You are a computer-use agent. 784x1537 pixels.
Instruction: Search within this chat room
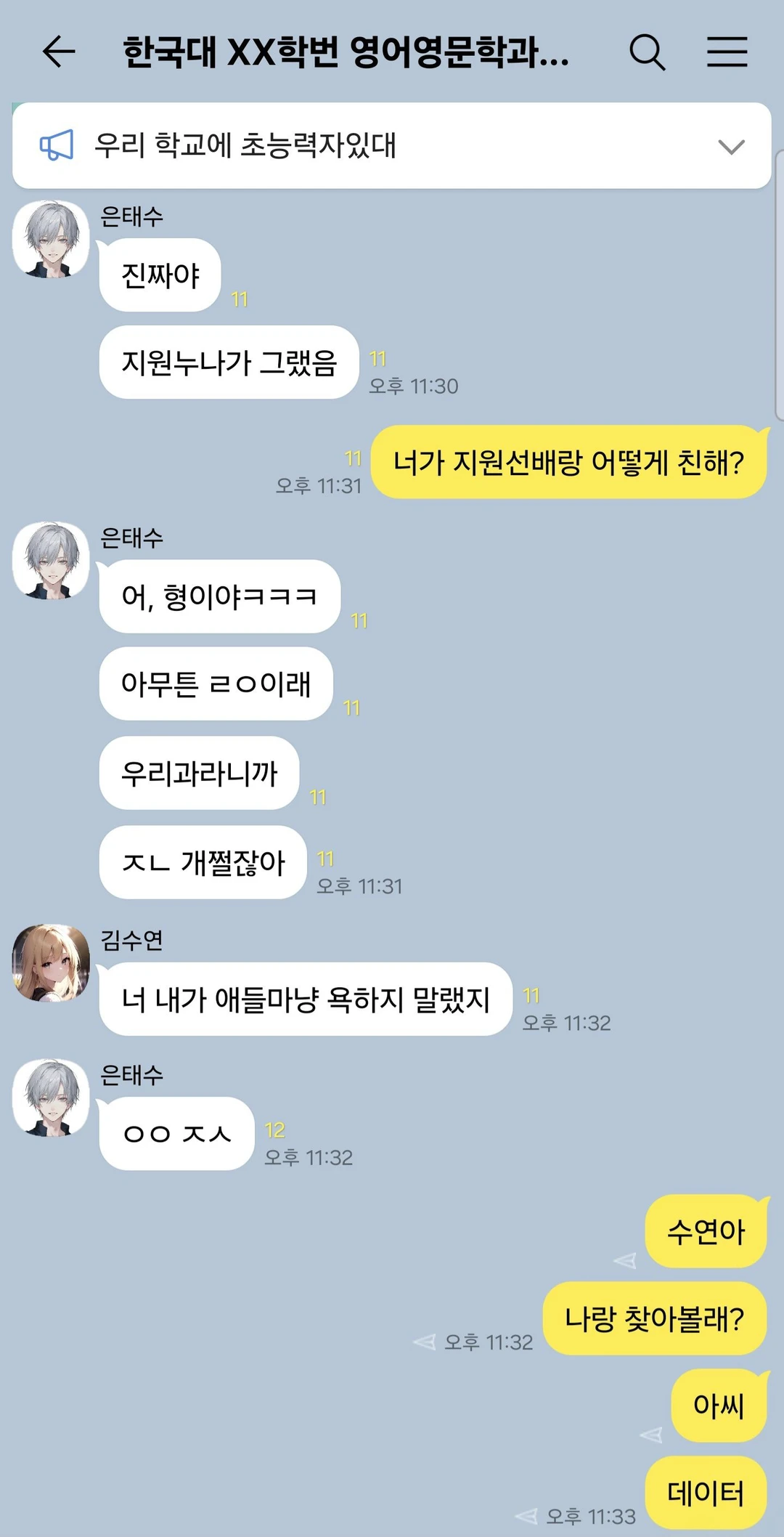[646, 52]
